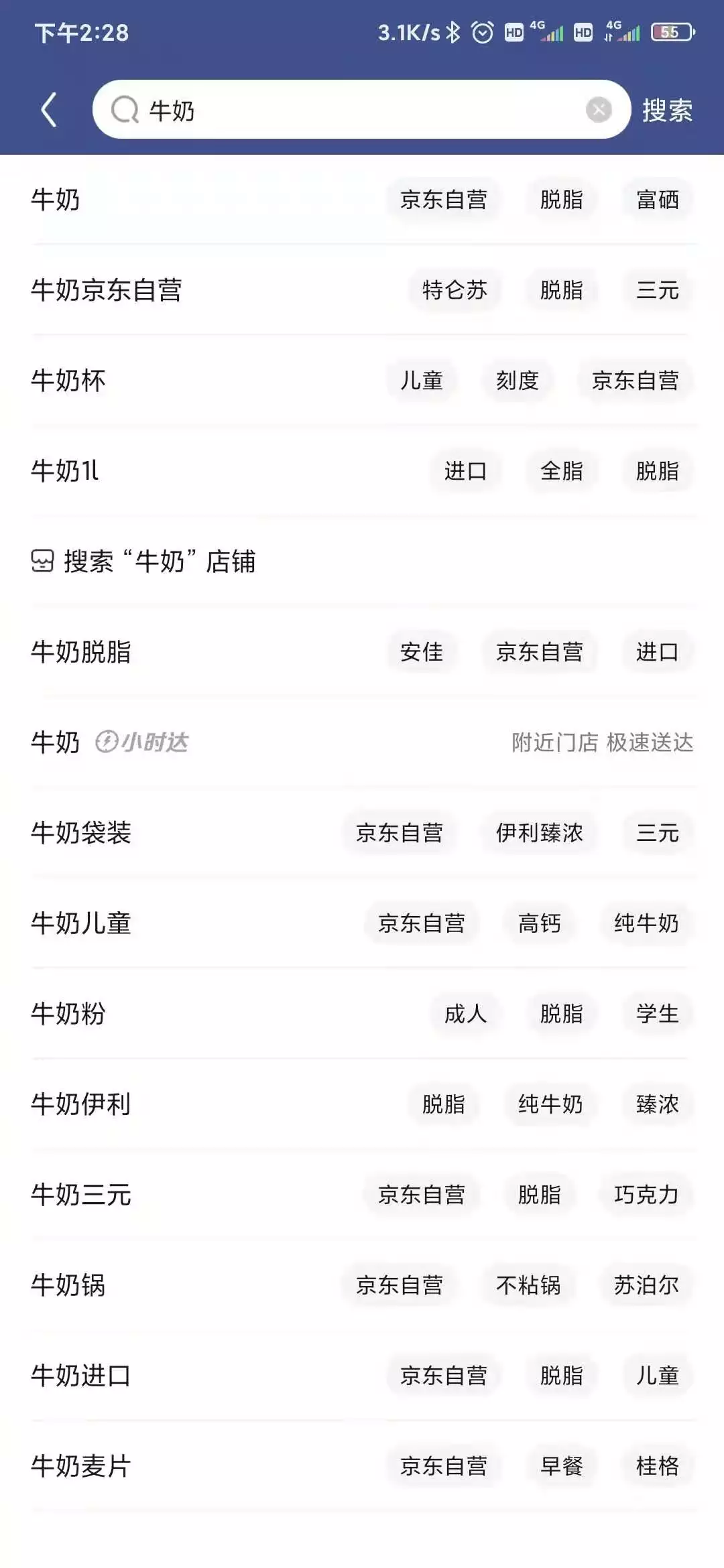Pick the 刻度 chip in the 牛奶杯 row
The height and width of the screenshot is (1568, 724).
[517, 381]
